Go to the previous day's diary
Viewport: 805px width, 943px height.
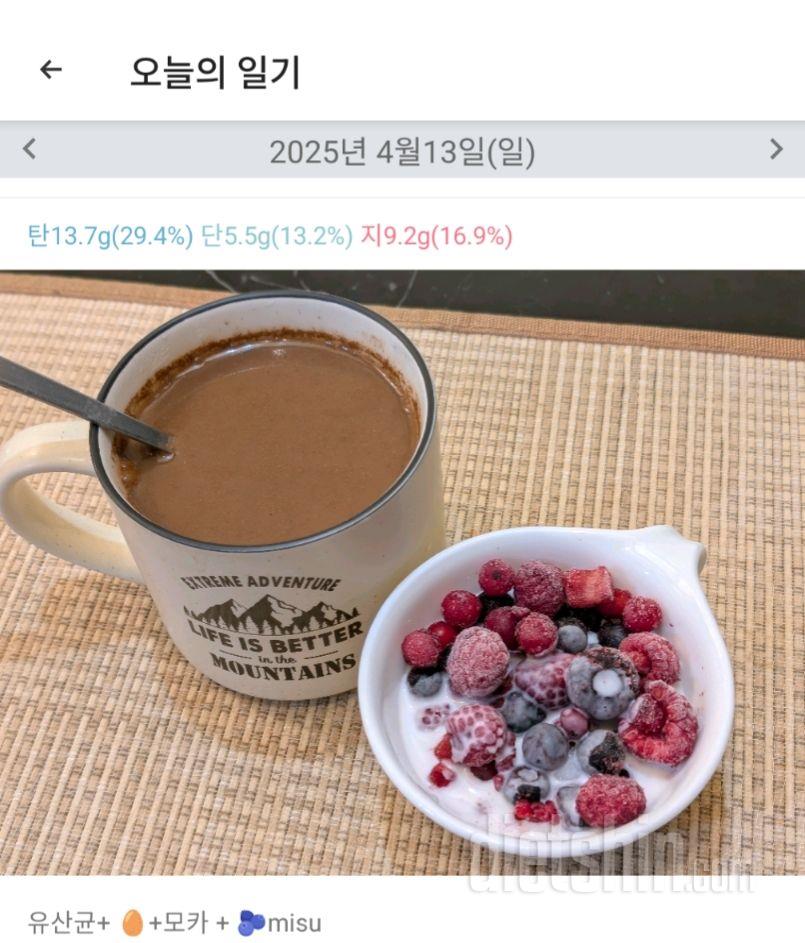point(29,150)
